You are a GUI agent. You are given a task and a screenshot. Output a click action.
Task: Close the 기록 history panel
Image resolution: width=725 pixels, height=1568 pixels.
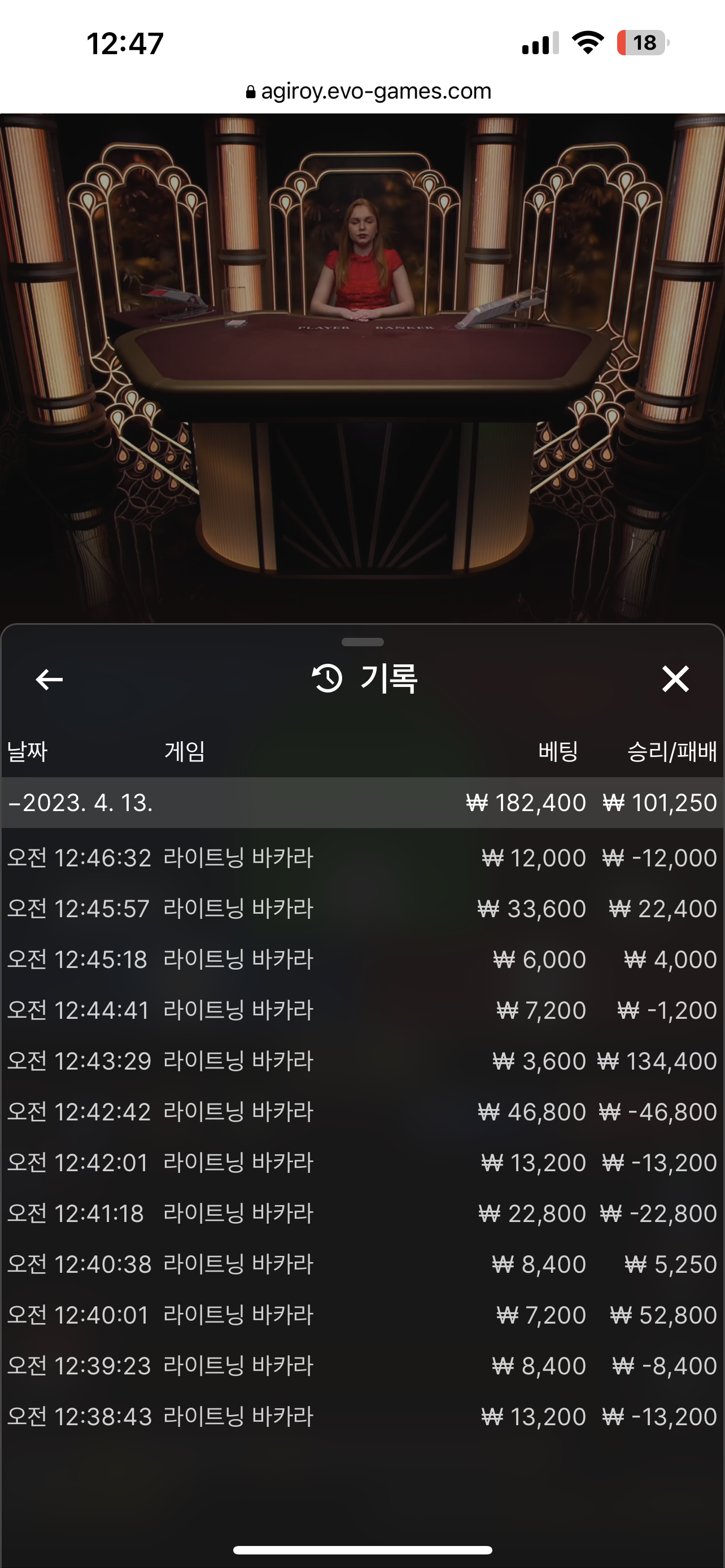[x=675, y=678]
